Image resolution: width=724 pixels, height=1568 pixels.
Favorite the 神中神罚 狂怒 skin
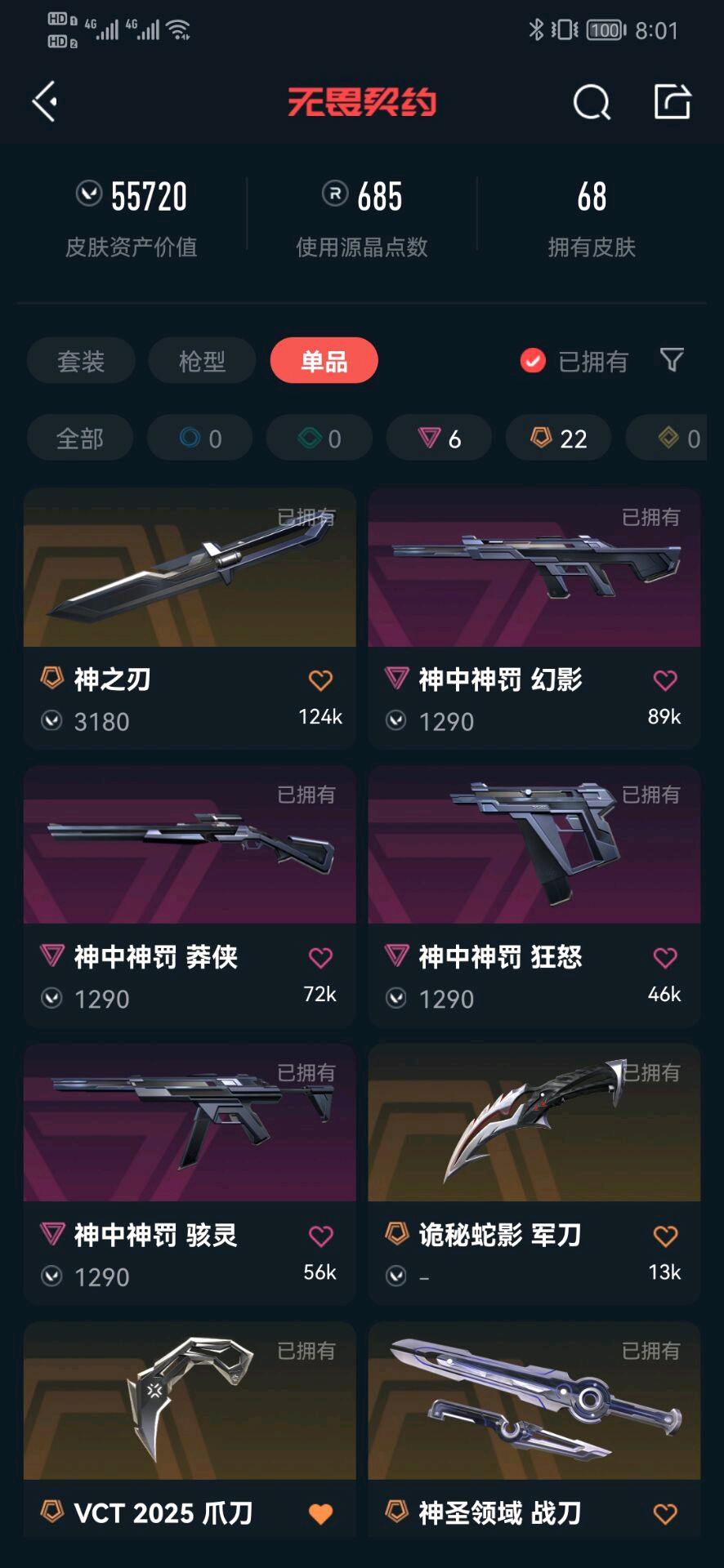coord(665,957)
